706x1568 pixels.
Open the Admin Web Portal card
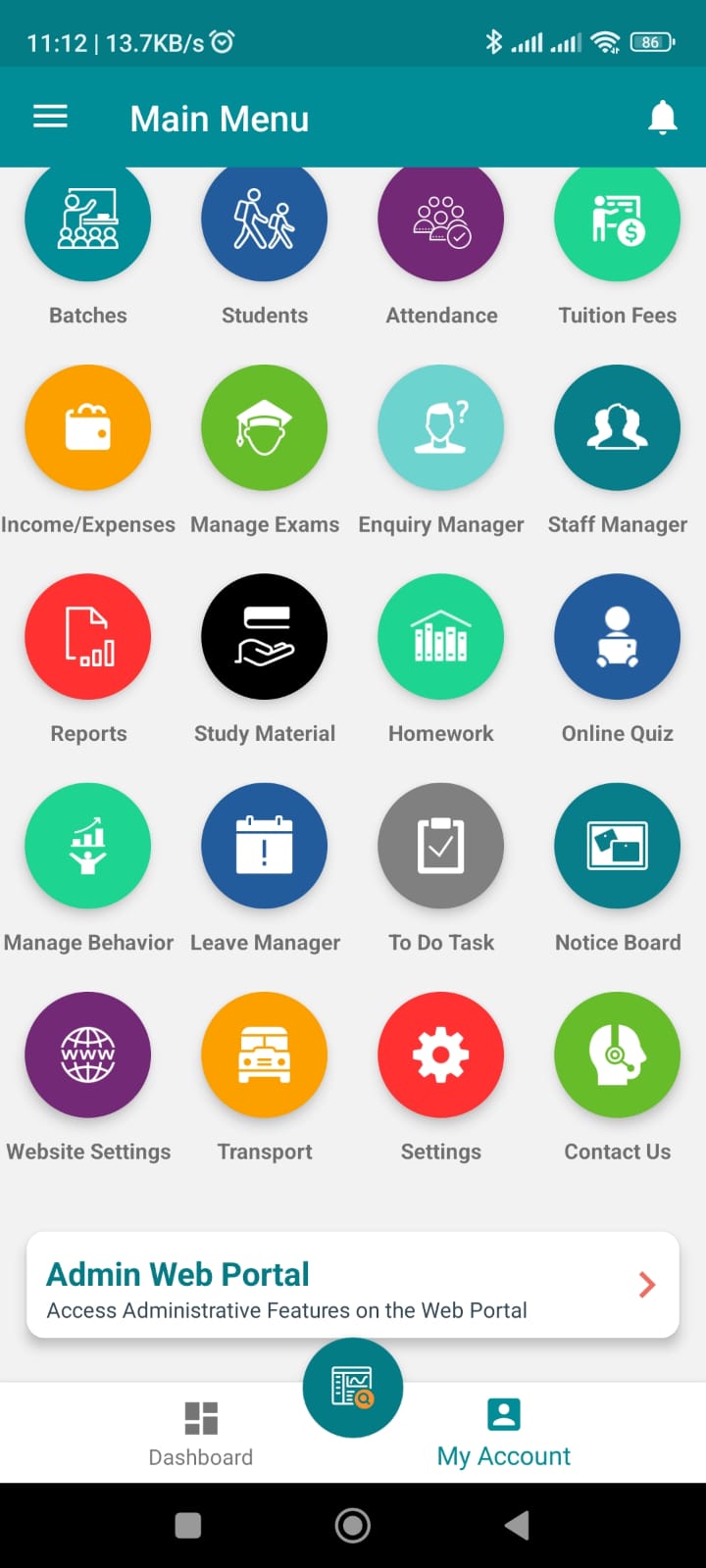click(353, 1285)
